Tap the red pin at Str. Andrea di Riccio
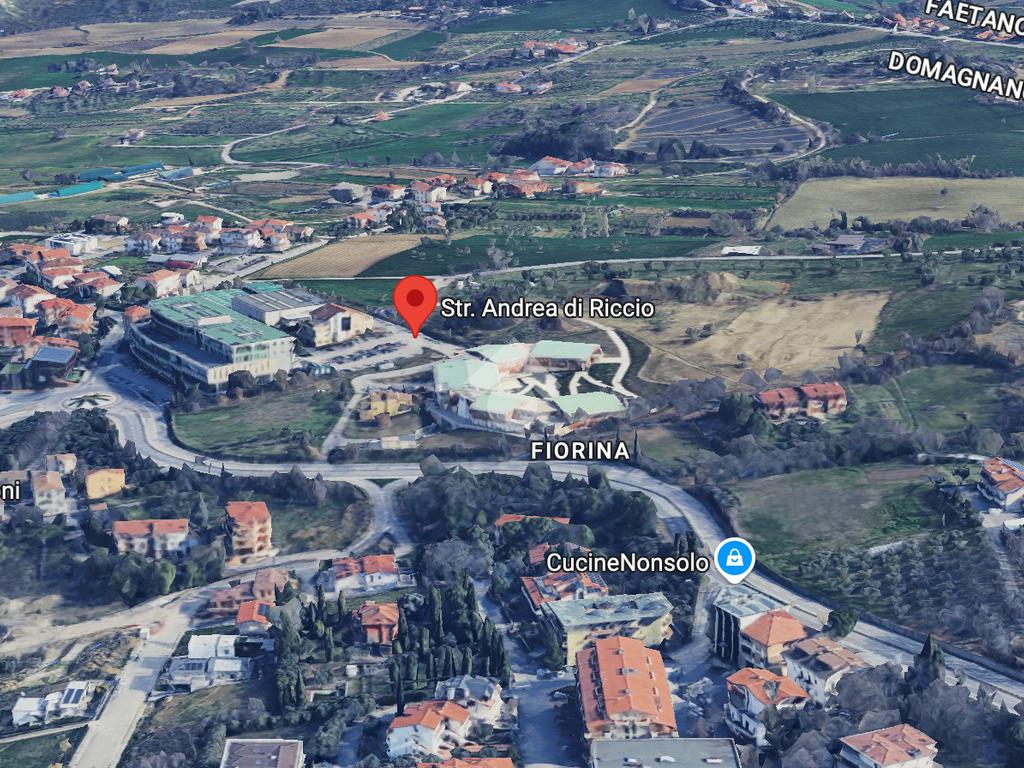This screenshot has height=768, width=1024. [415, 301]
